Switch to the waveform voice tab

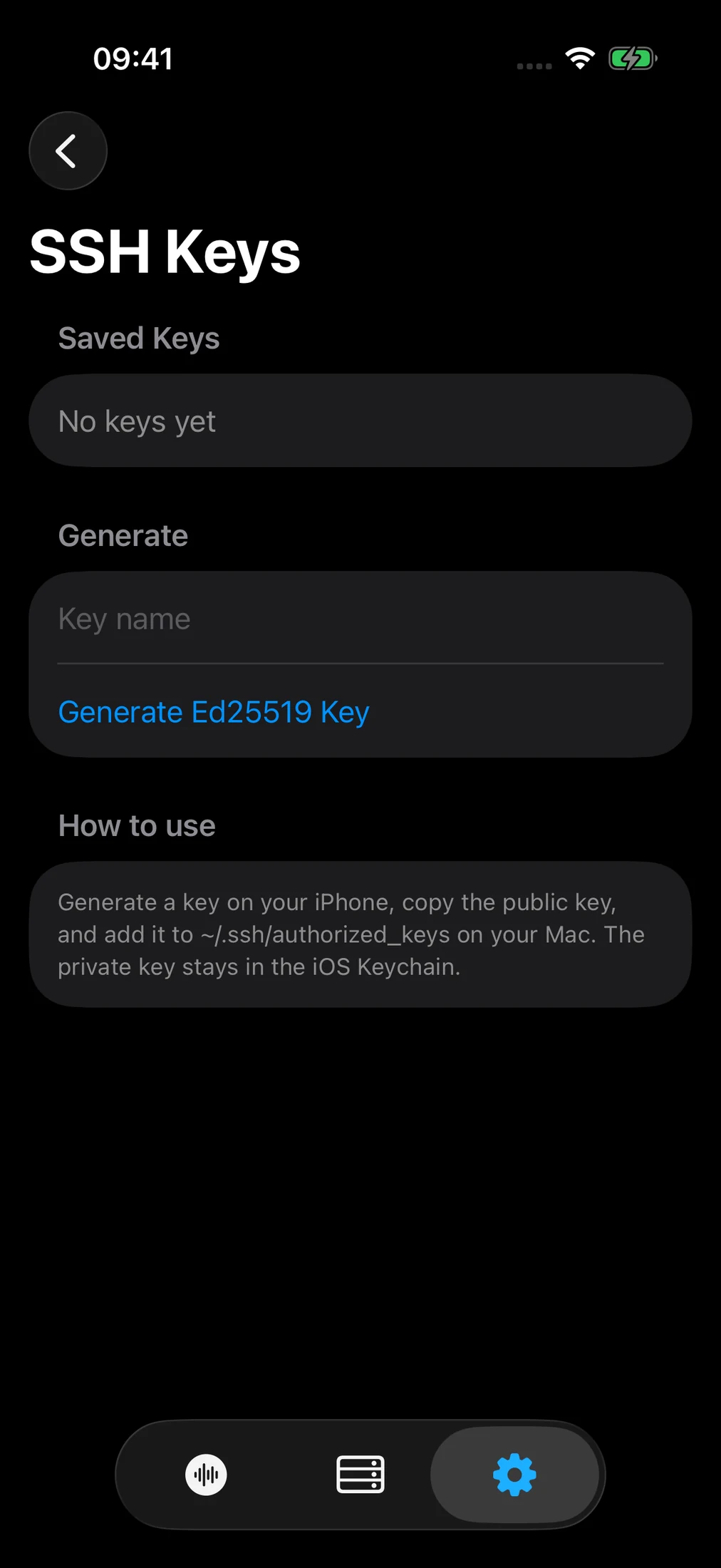pos(207,1475)
